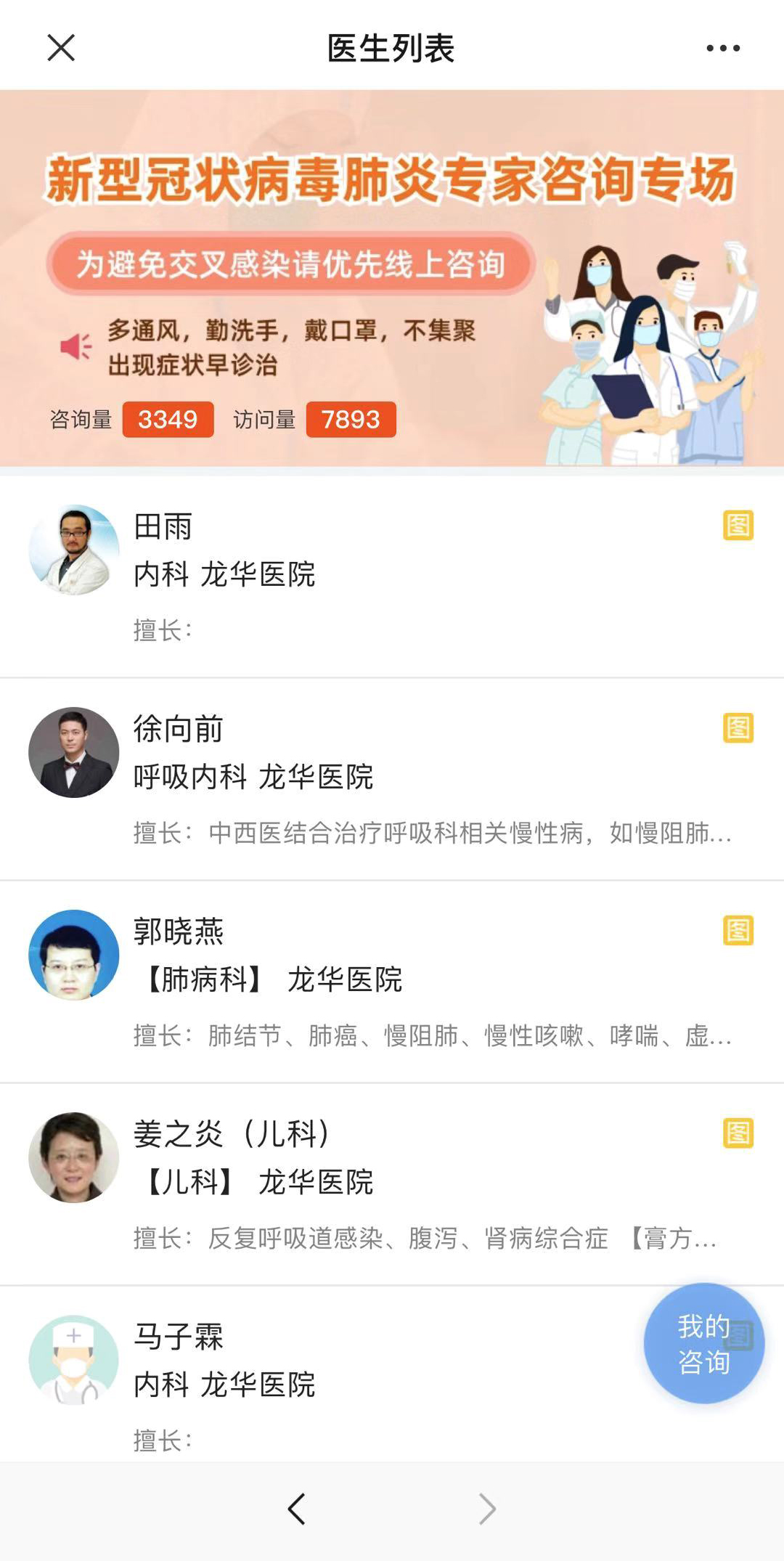784x1561 pixels.
Task: Tap the 图 consultation icon for 田雨
Action: (x=738, y=525)
